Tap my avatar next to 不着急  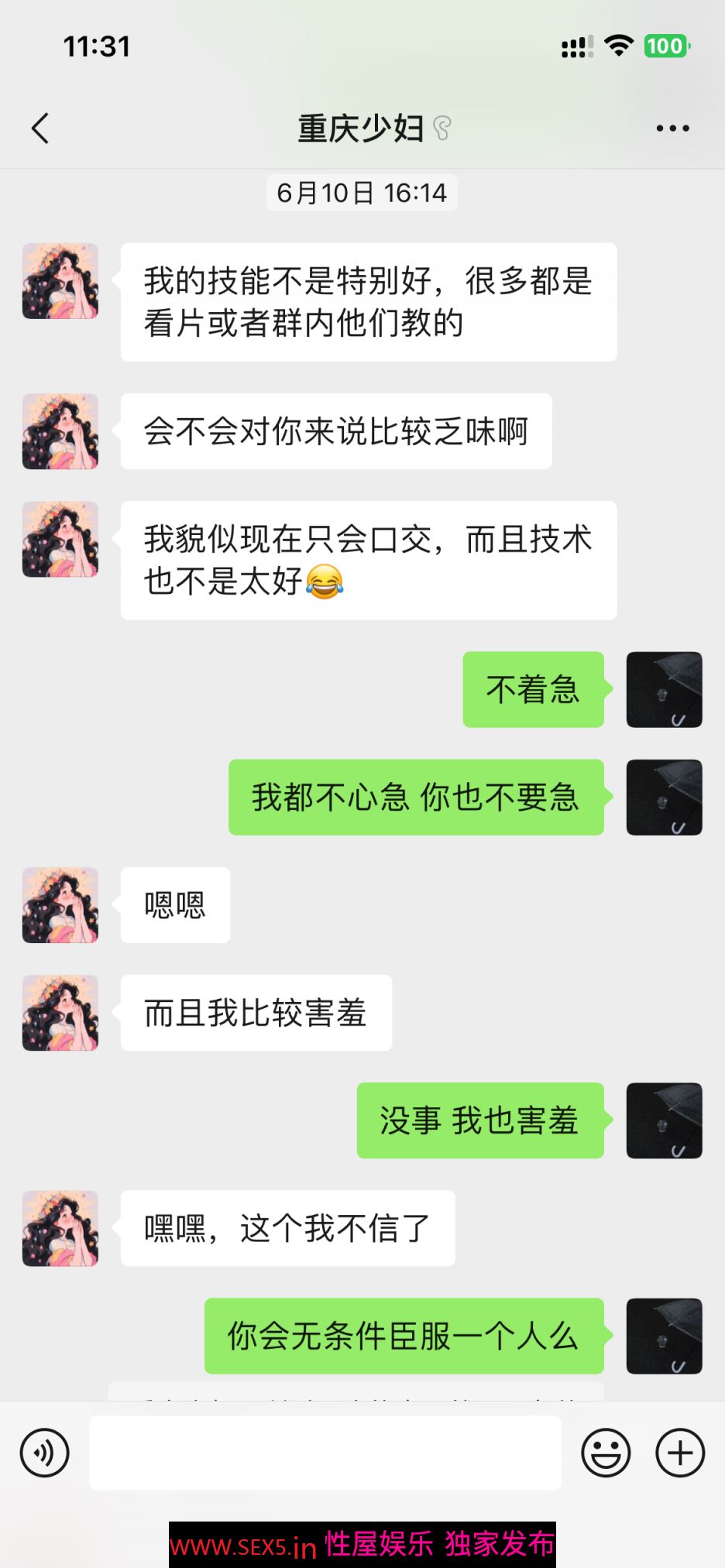664,690
